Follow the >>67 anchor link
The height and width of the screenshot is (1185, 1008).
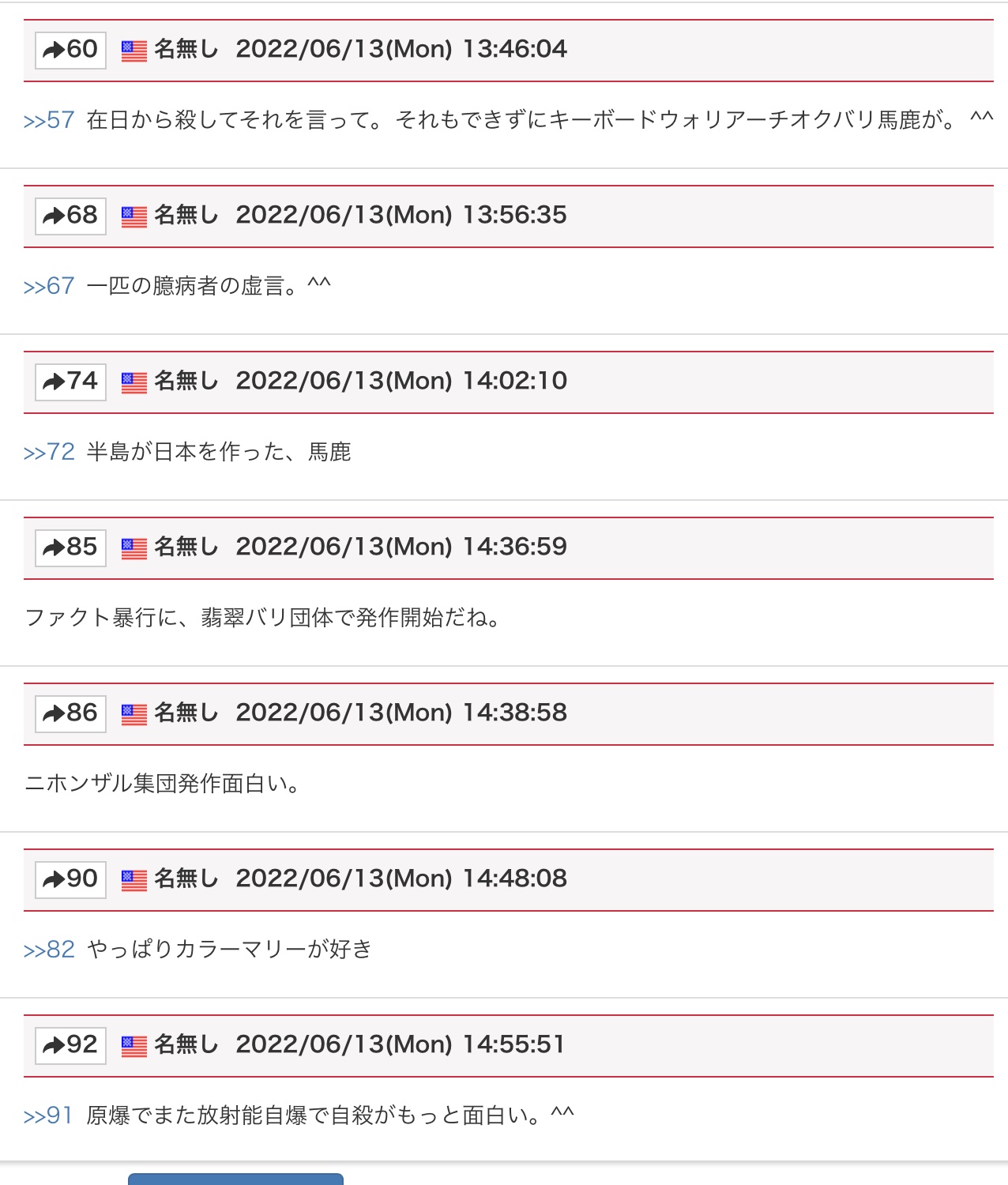49,286
